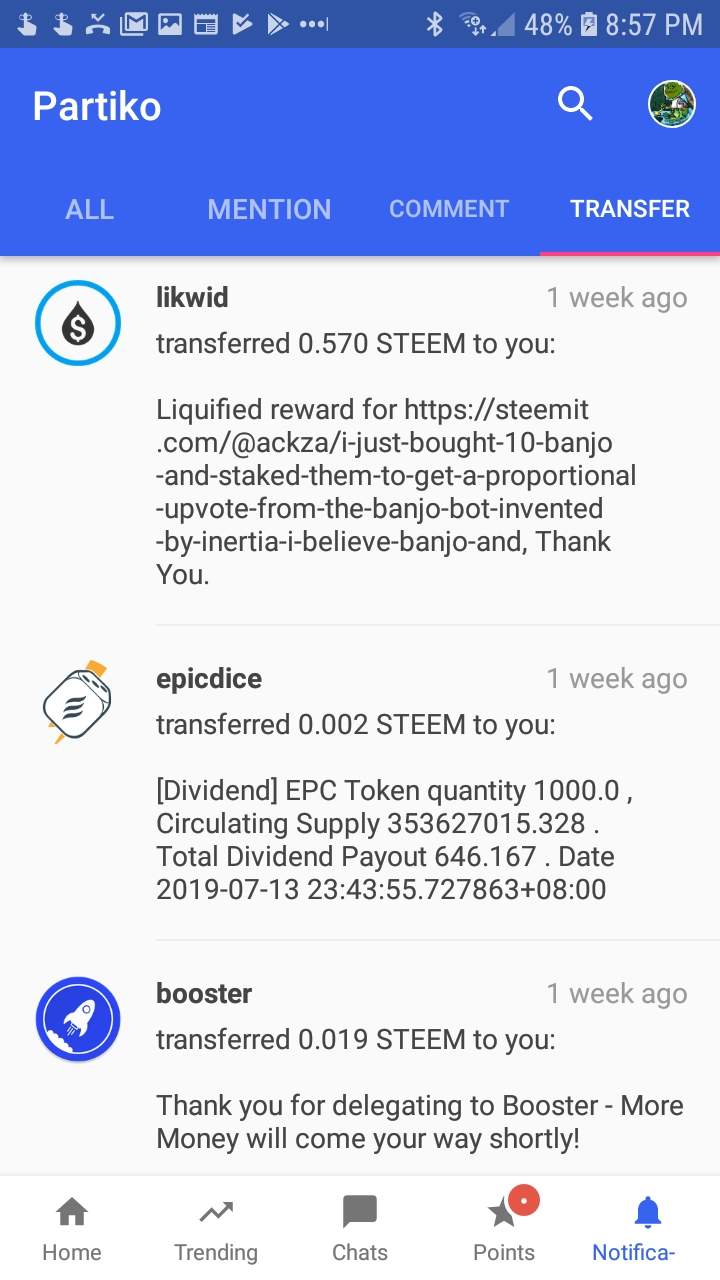Open the booster transfer notification
Image resolution: width=720 pixels, height=1280 pixels.
click(360, 1058)
